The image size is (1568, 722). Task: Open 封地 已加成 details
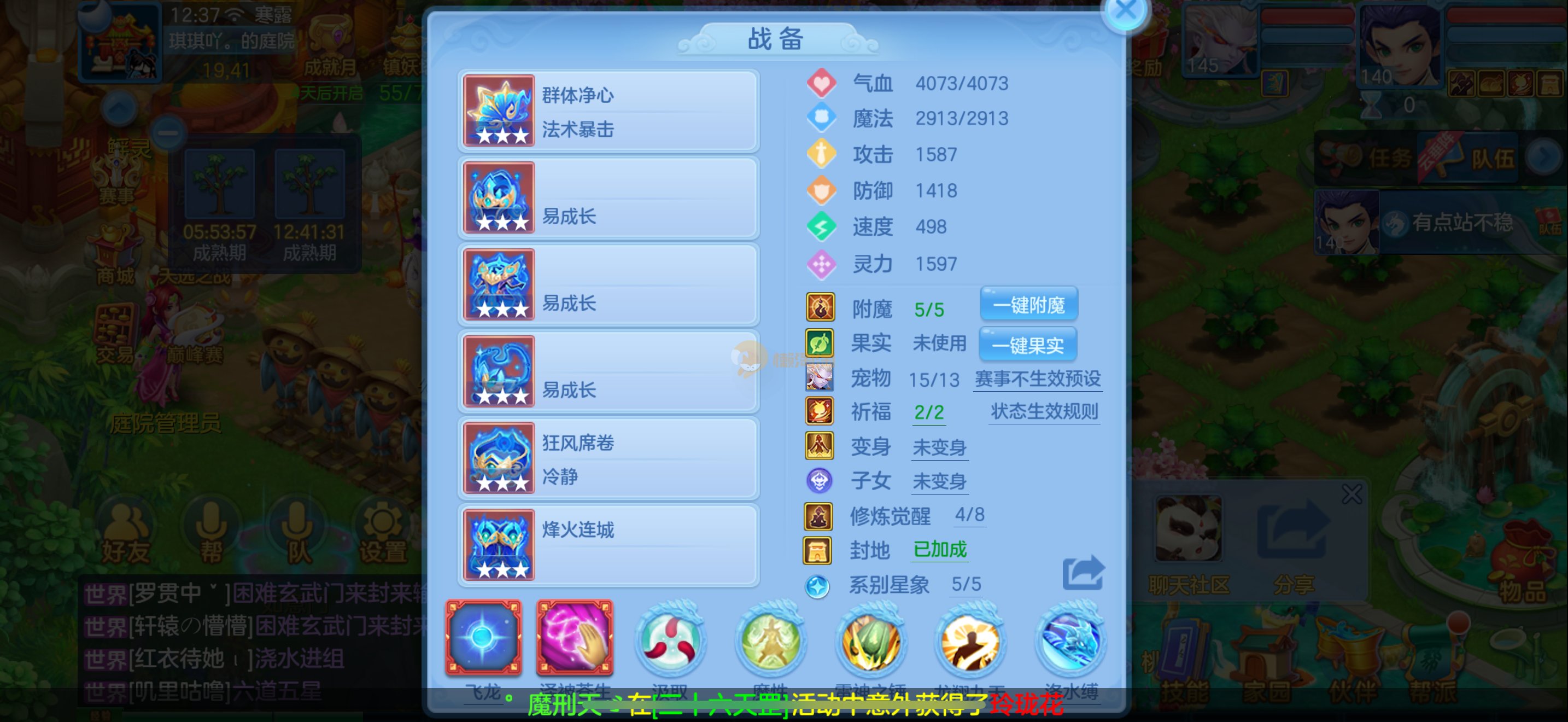pyautogui.click(x=939, y=550)
